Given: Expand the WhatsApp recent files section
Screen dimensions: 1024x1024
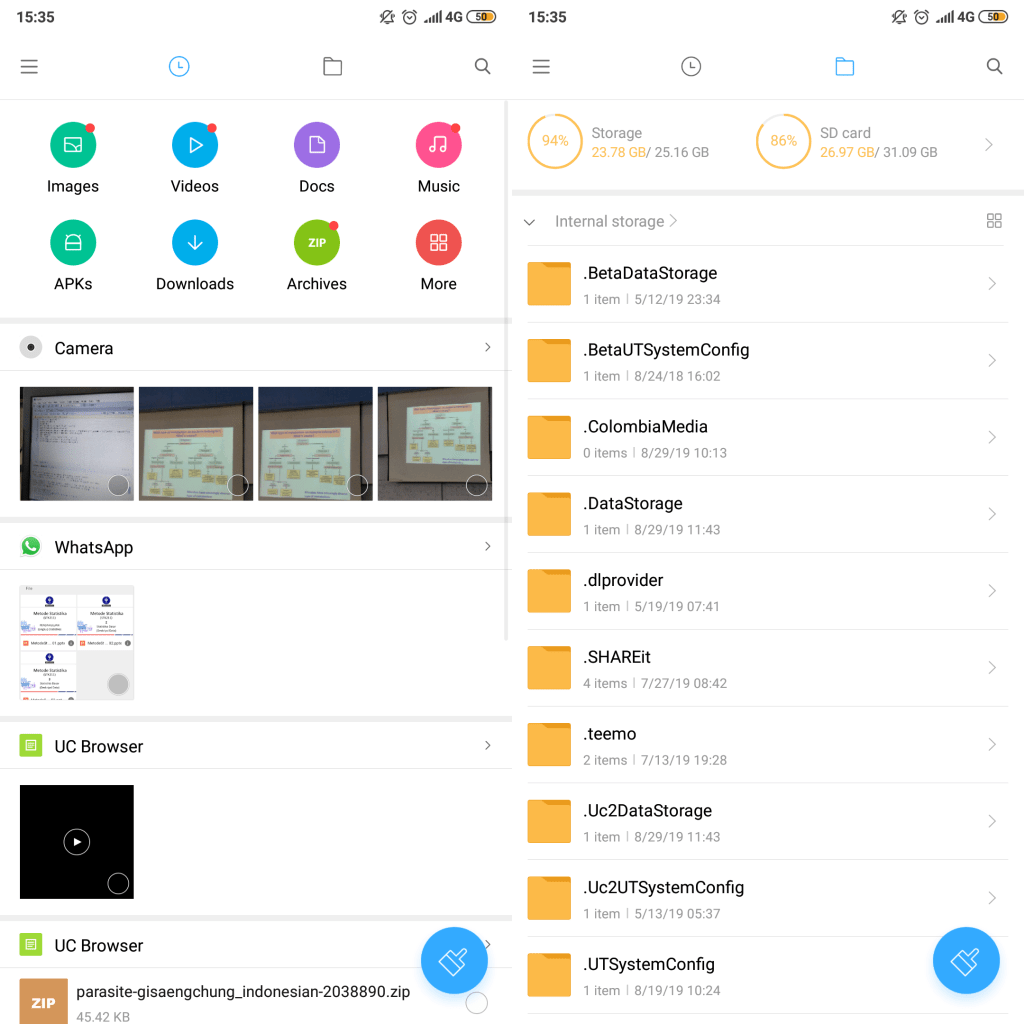Looking at the screenshot, I should coord(487,547).
